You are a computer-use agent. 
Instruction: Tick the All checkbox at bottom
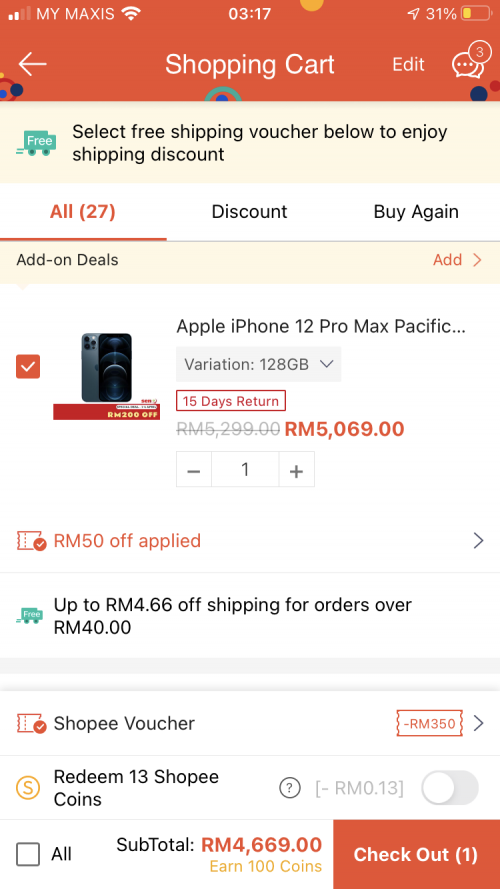28,854
